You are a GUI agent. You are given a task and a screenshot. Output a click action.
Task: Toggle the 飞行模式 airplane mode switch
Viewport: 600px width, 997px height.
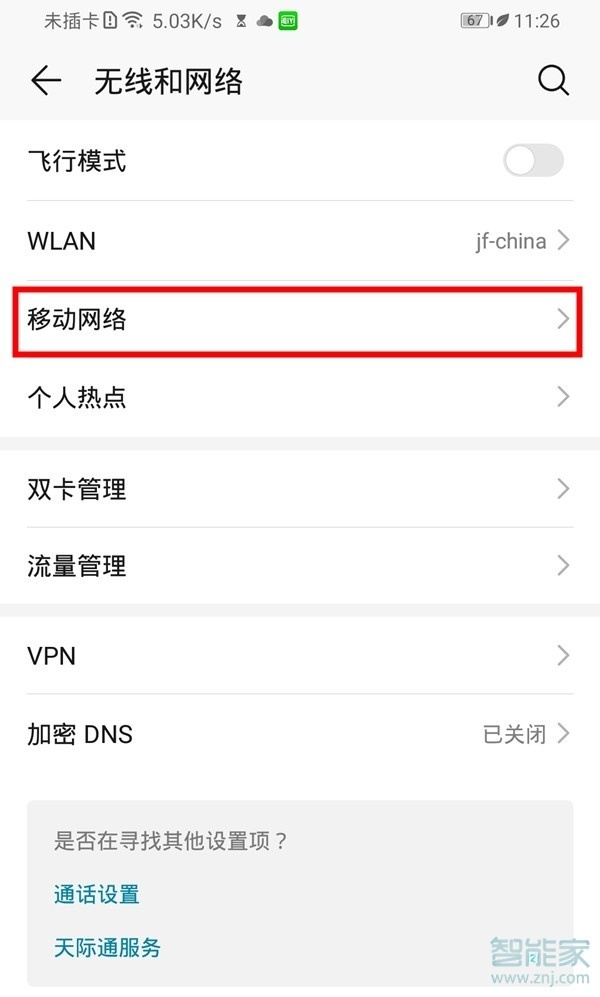(x=533, y=160)
